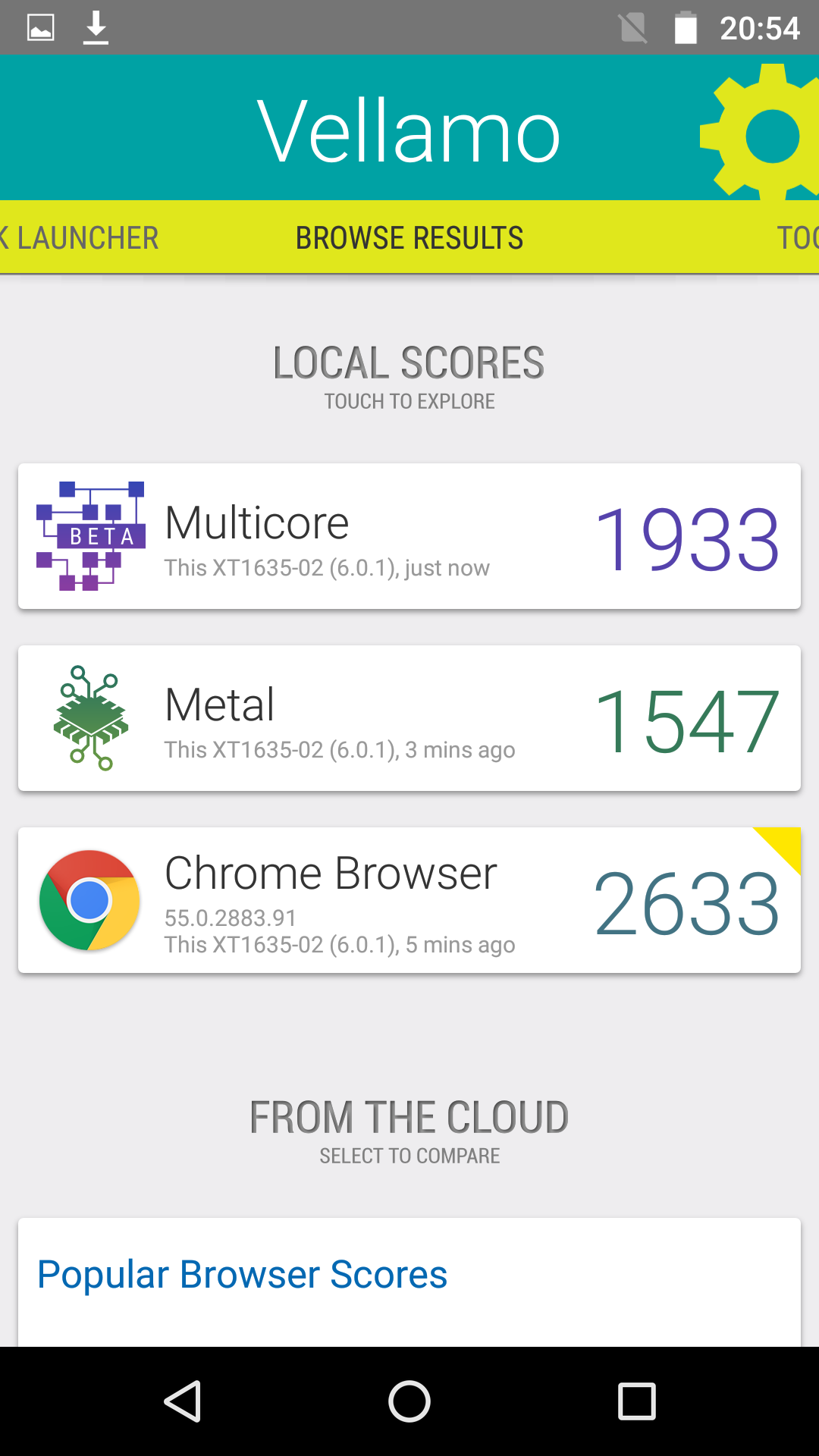View Chrome Browser score details
Viewport: 819px width, 1456px height.
pyautogui.click(x=409, y=900)
